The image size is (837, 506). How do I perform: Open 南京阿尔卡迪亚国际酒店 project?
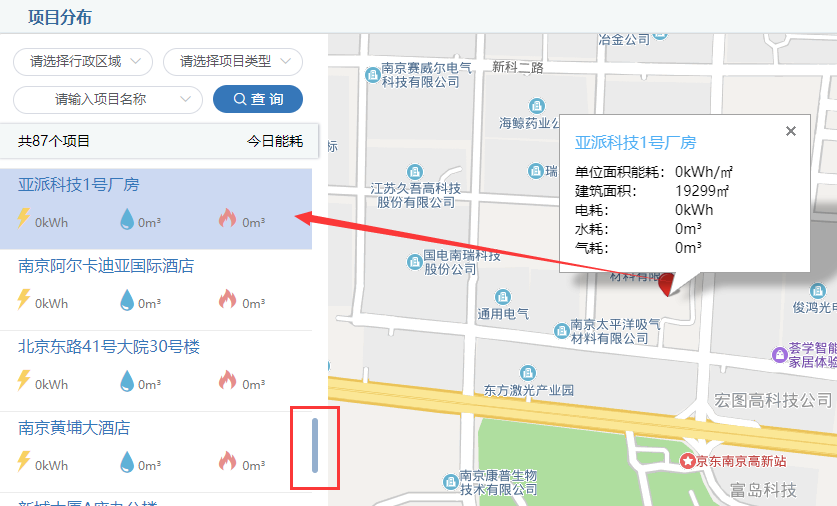click(x=106, y=266)
